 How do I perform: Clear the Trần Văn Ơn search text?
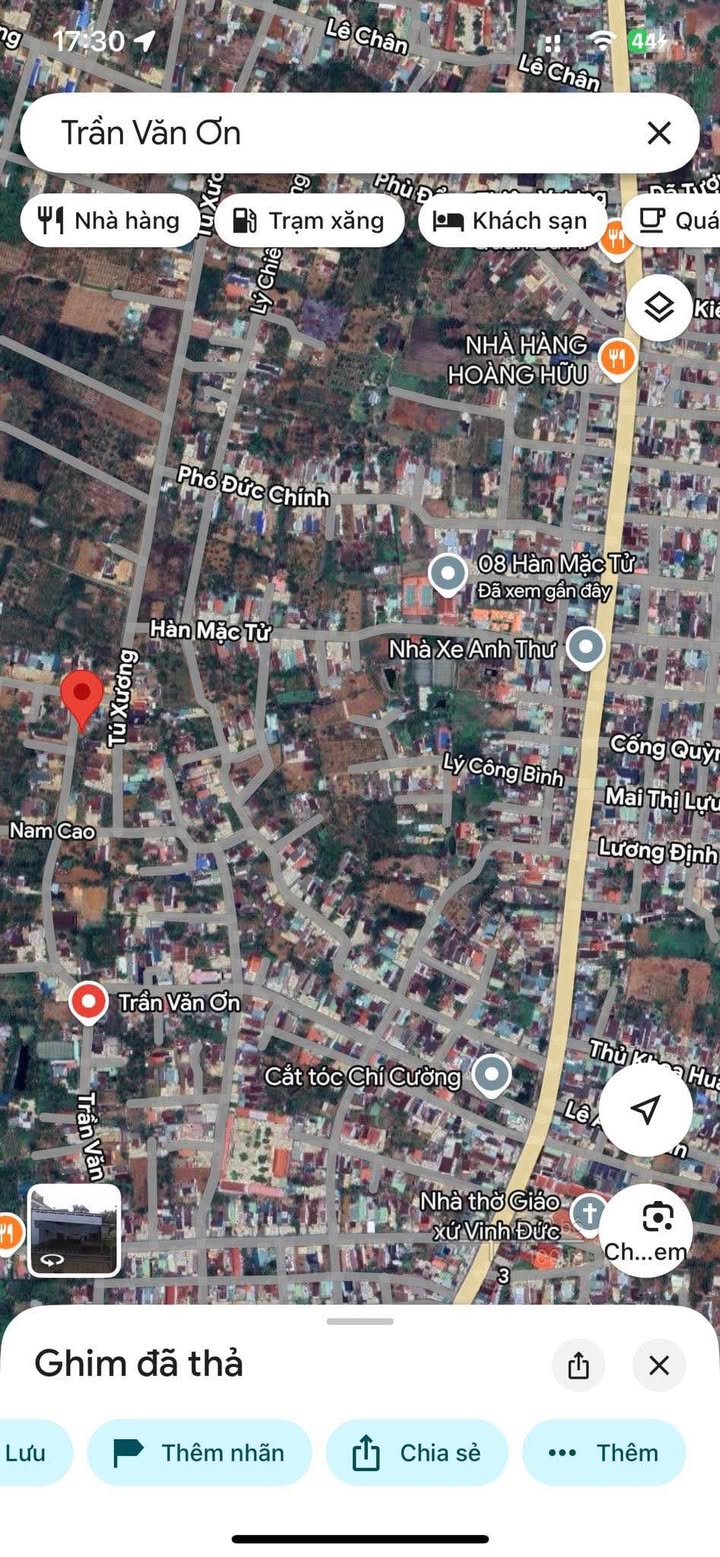pyautogui.click(x=658, y=133)
